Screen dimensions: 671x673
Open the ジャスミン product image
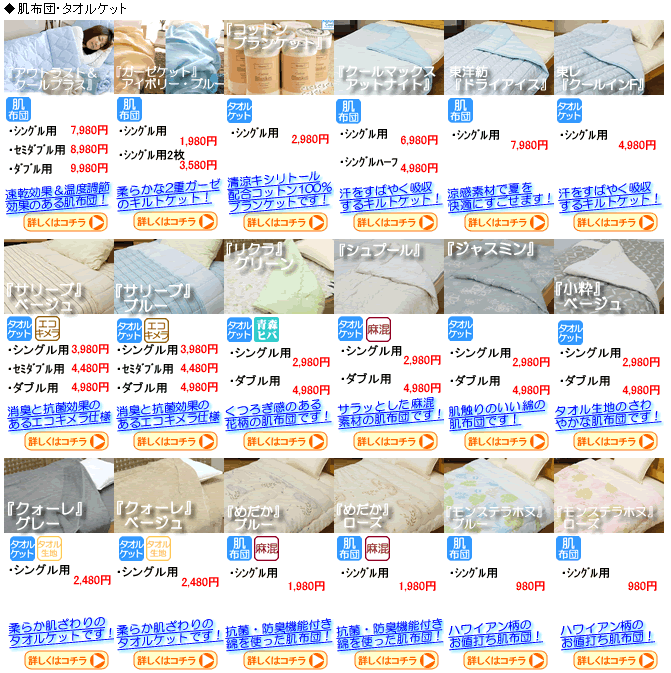tap(499, 276)
